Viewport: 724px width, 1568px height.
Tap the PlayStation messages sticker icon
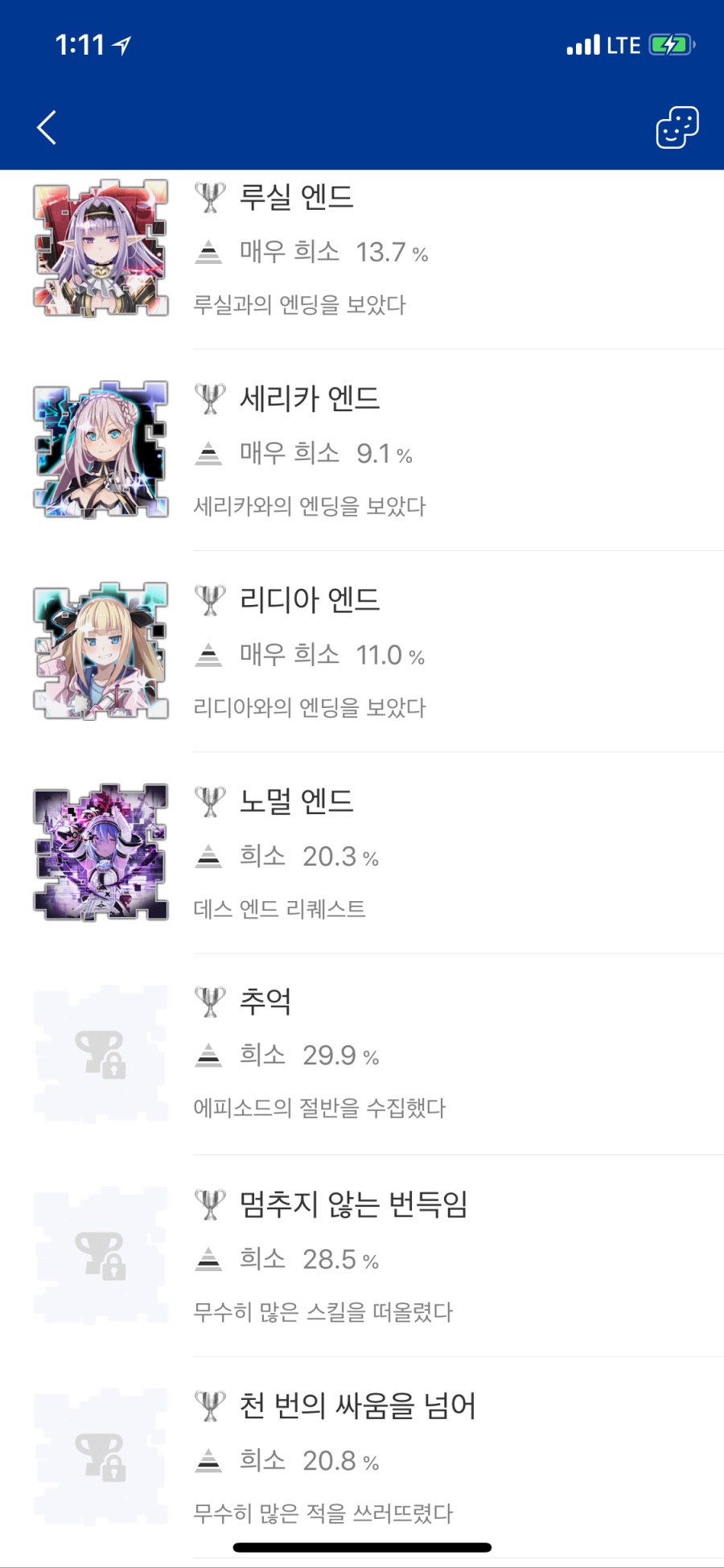click(x=676, y=126)
